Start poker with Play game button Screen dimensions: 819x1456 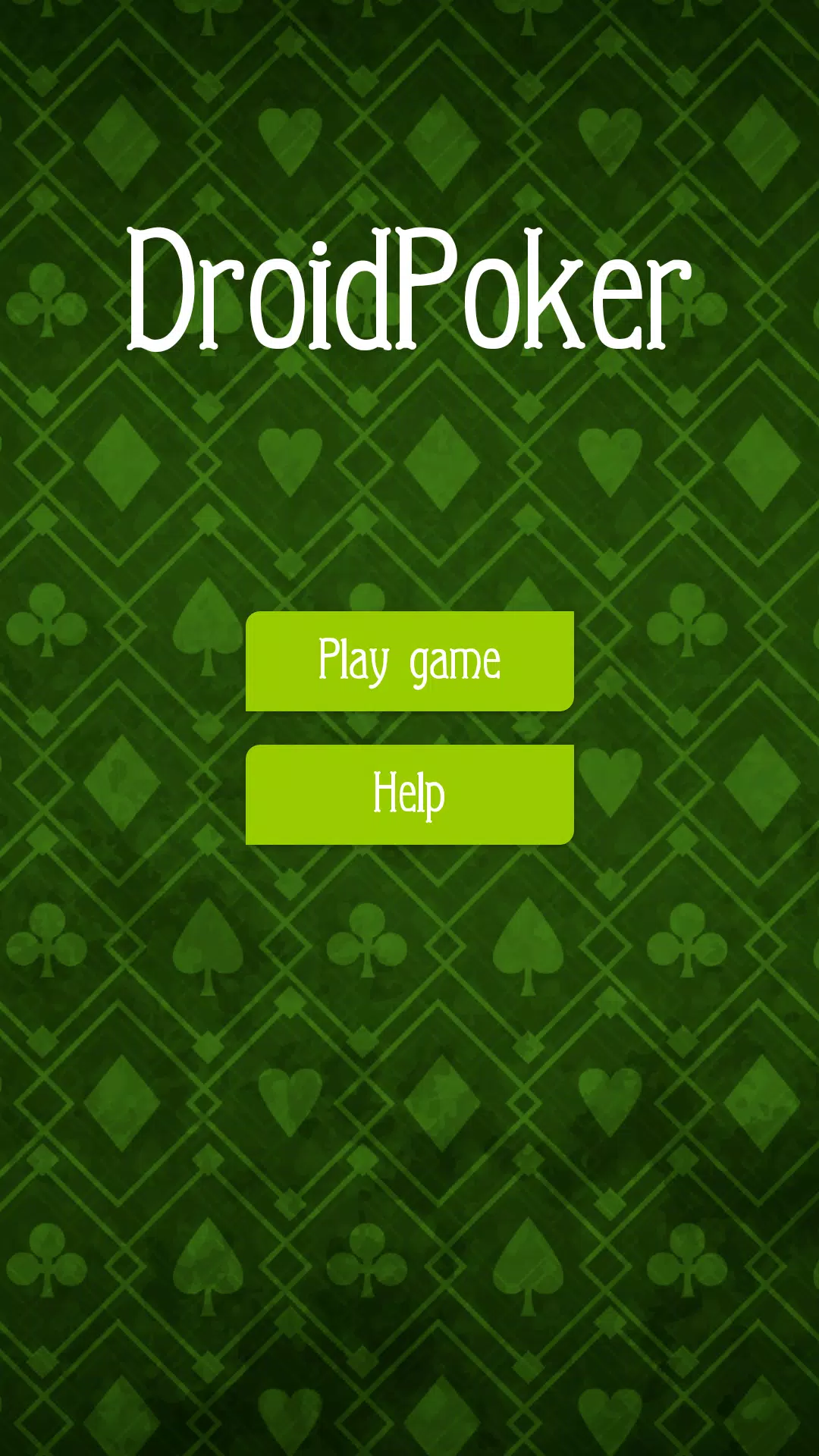tap(409, 661)
